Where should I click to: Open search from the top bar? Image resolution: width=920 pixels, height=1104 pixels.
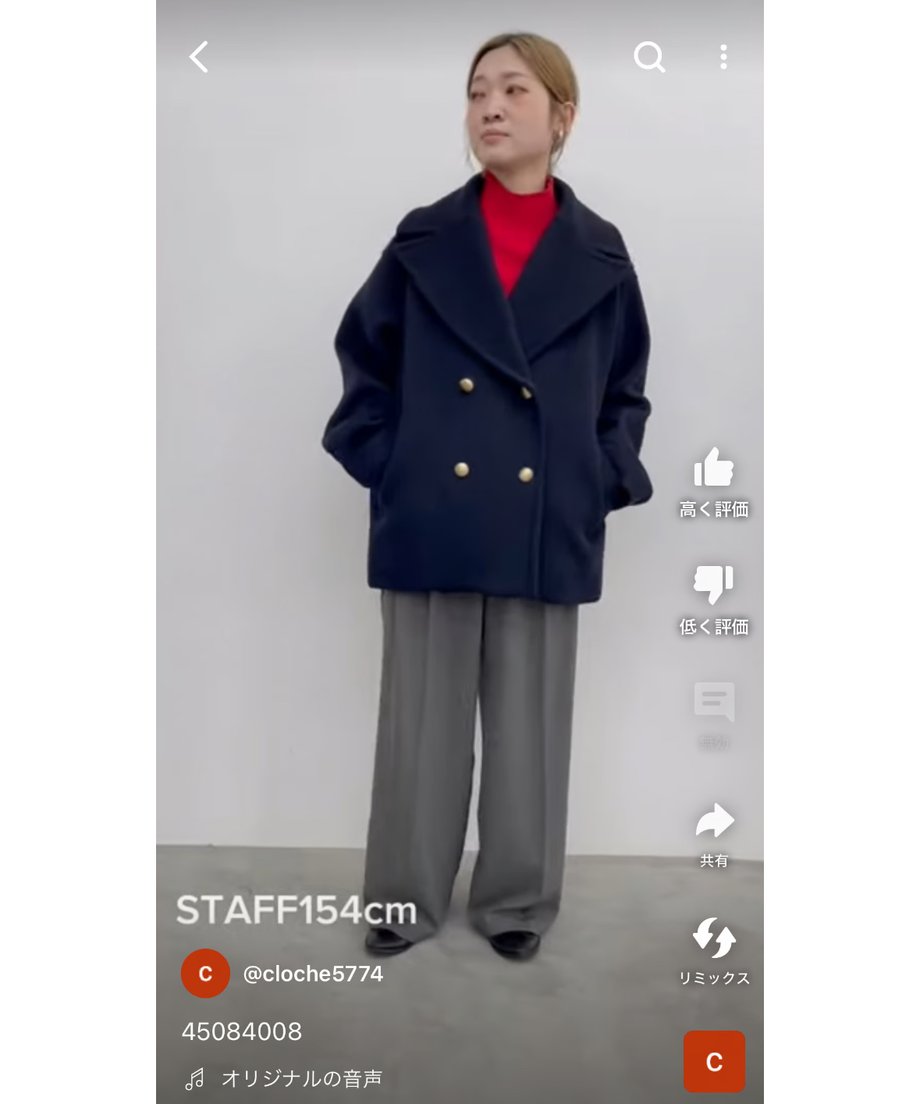coord(649,57)
